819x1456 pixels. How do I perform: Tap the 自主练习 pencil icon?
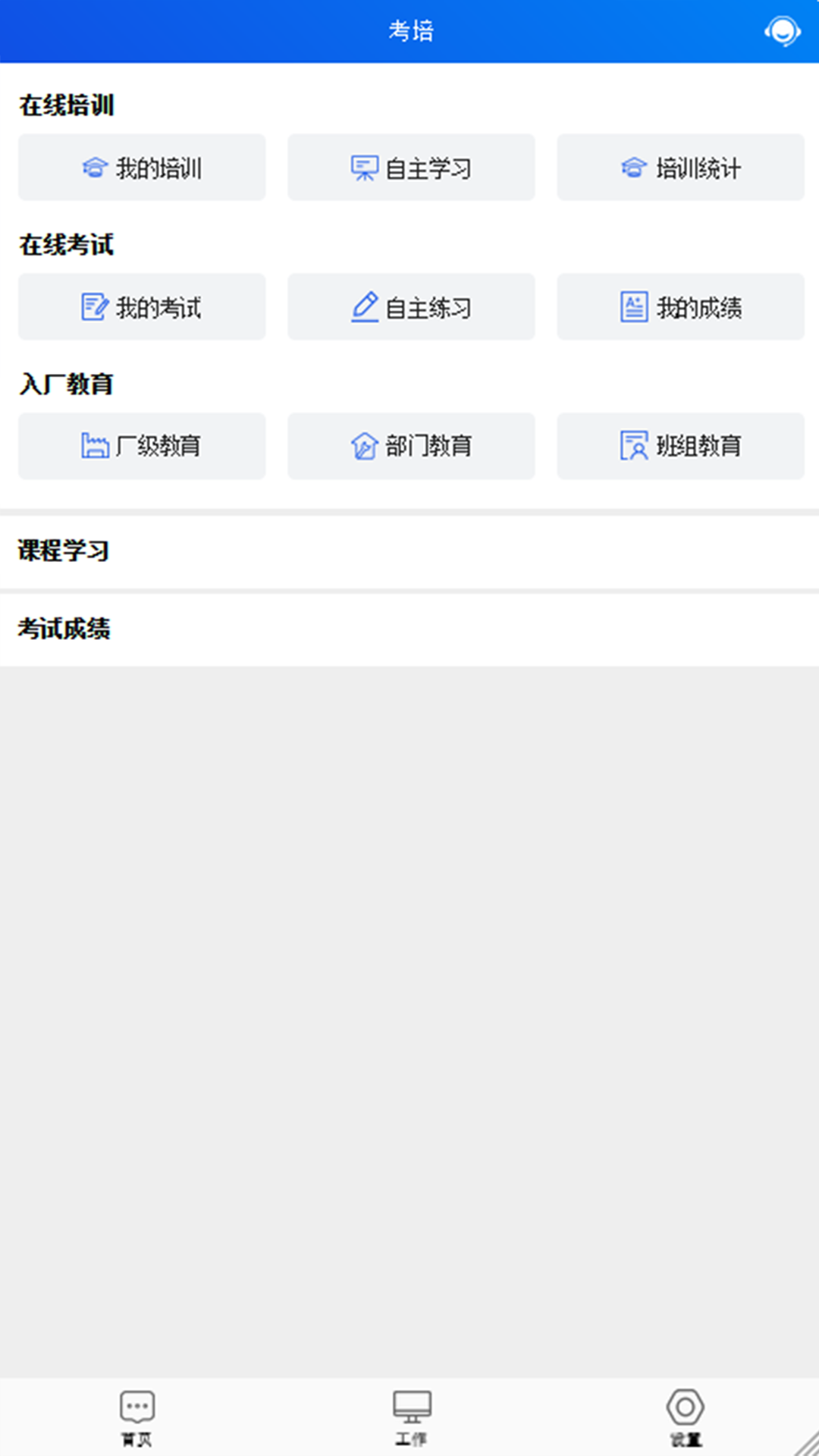click(365, 306)
